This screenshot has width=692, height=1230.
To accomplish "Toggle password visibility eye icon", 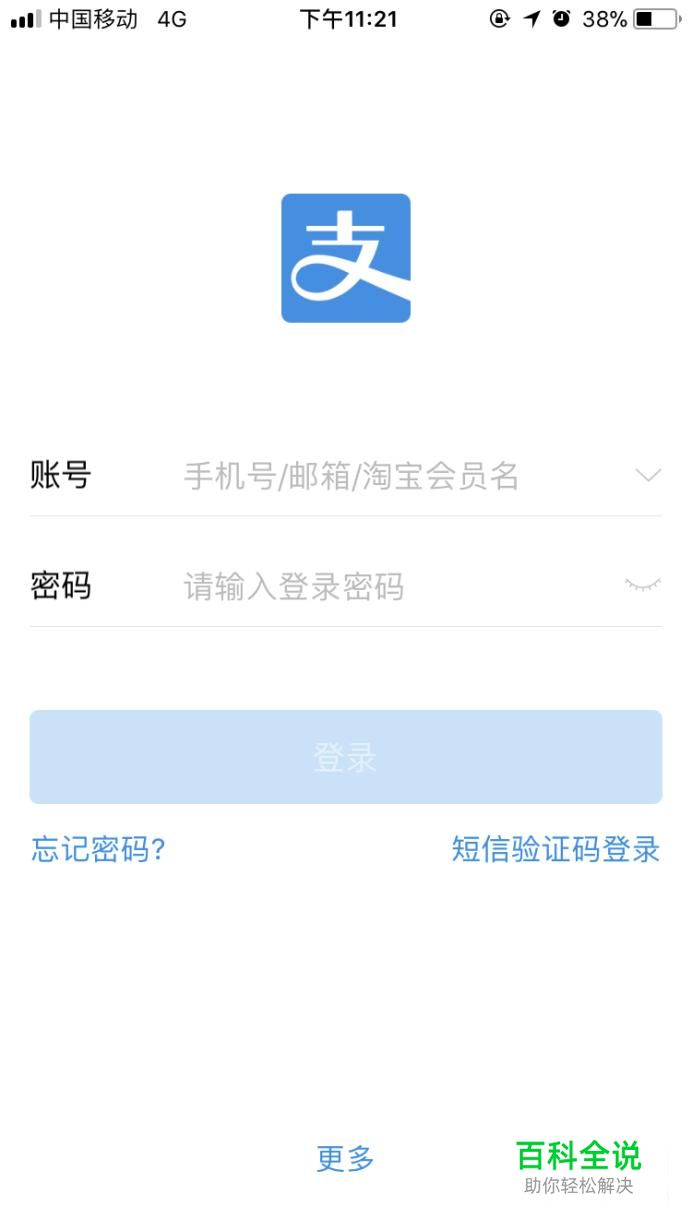I will 643,584.
